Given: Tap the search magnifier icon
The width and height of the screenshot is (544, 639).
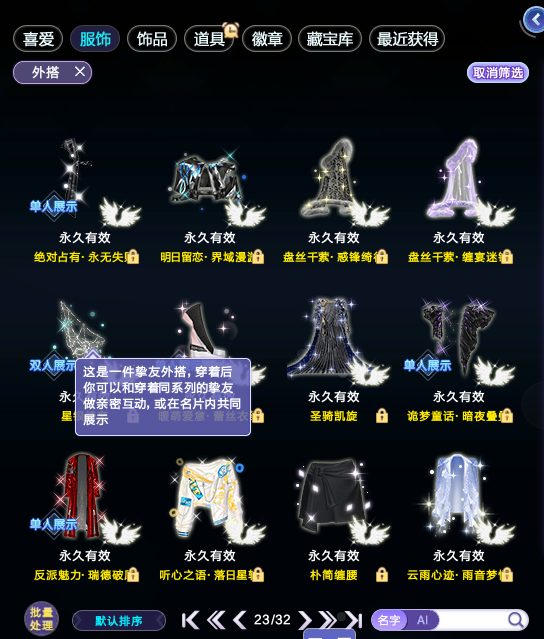Looking at the screenshot, I should 516,620.
